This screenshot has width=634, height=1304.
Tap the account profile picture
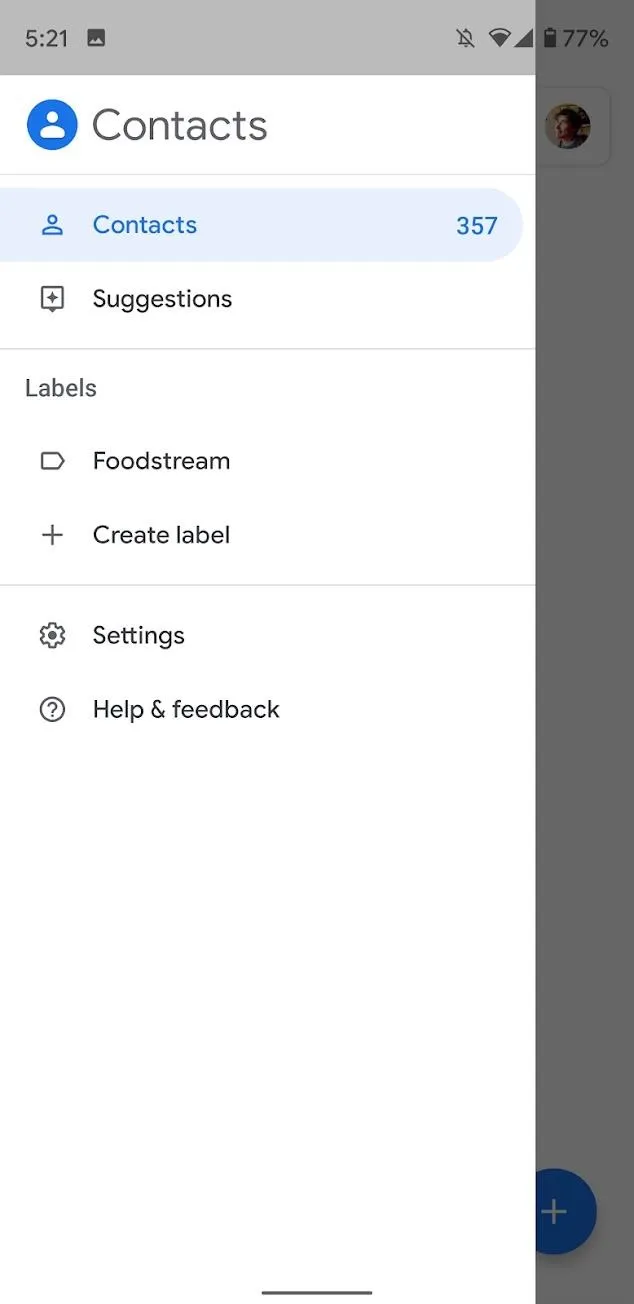point(567,126)
